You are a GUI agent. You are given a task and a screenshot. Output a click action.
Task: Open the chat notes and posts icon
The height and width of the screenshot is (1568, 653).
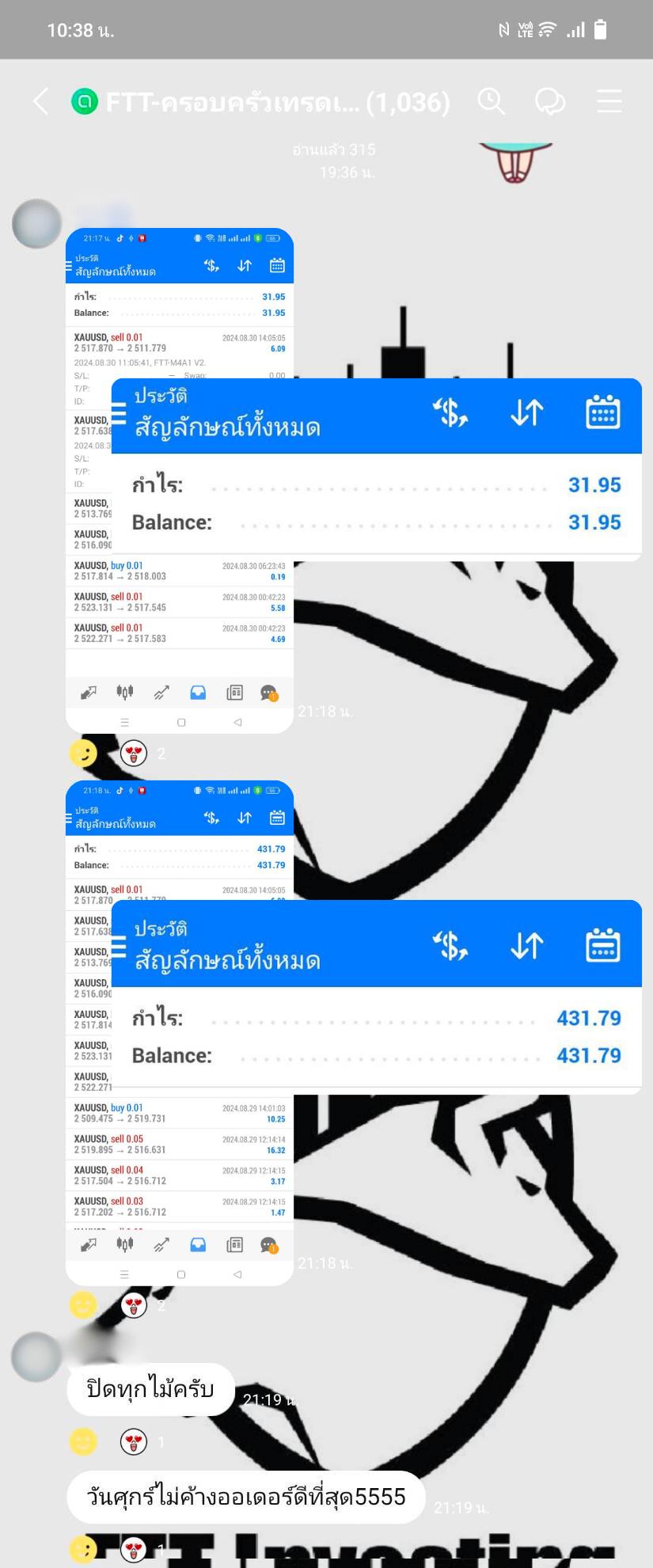click(x=550, y=102)
